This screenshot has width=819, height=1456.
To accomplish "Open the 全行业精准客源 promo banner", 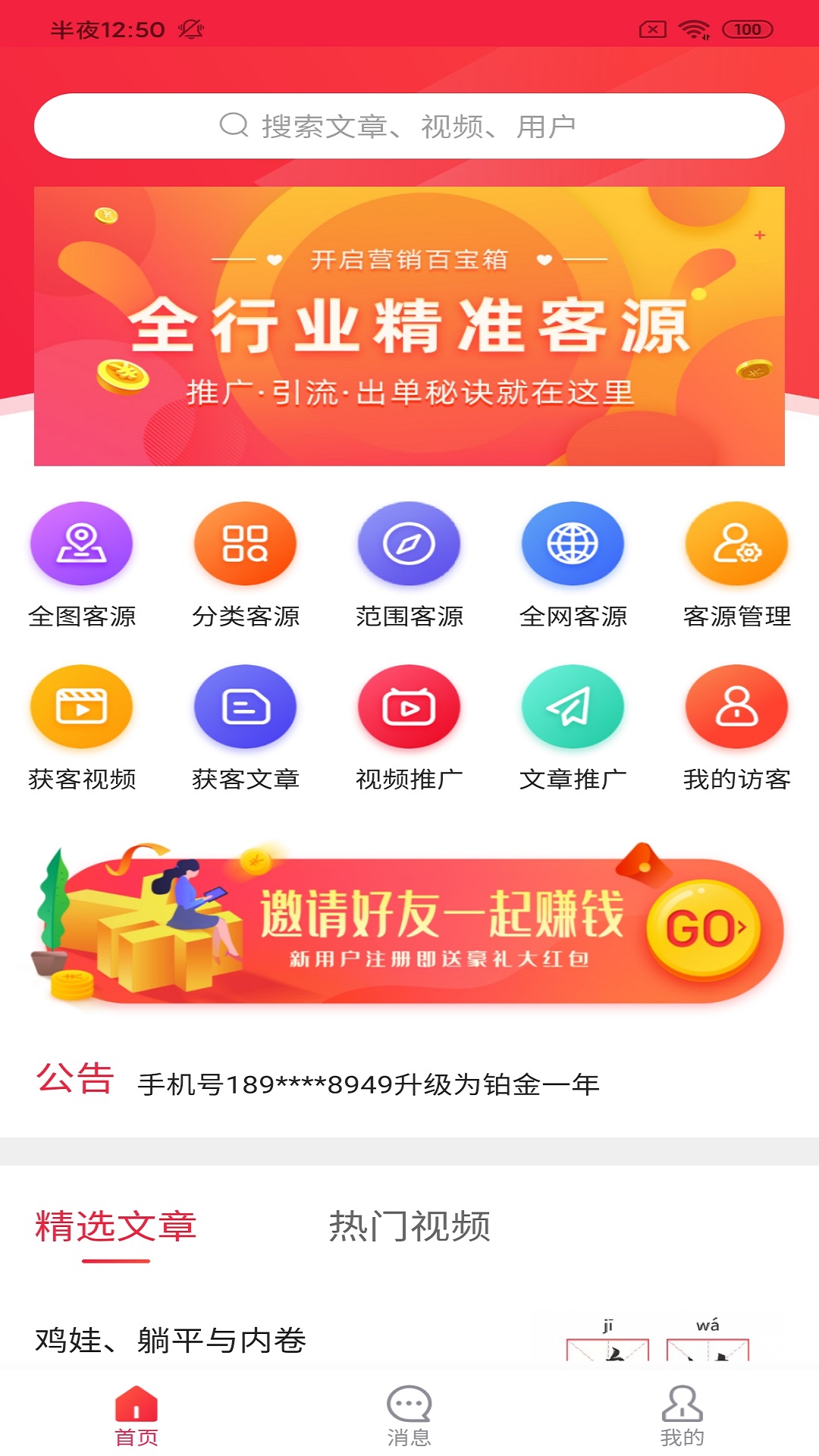I will pos(409,325).
